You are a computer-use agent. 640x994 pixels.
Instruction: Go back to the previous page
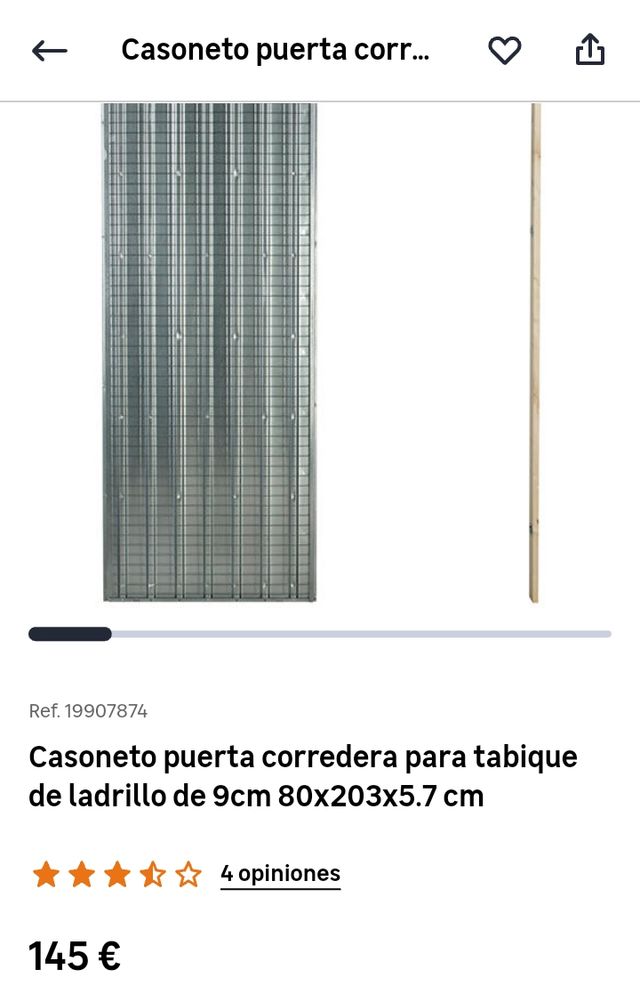point(49,51)
